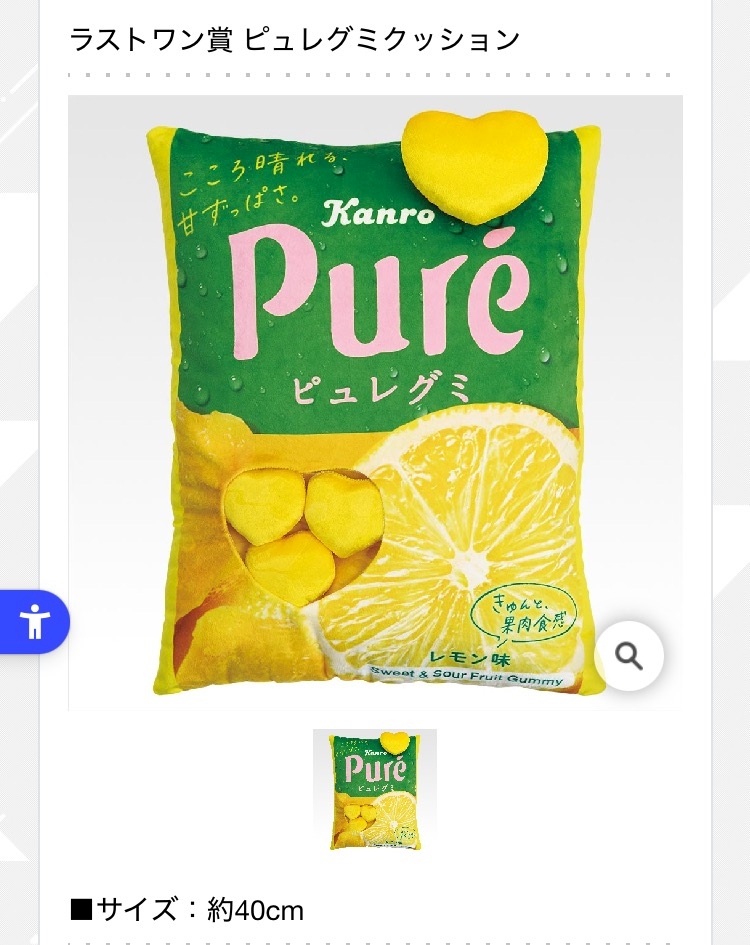Select the small Puré cushion thumbnail
Viewport: 750px width, 945px height.
(x=375, y=790)
